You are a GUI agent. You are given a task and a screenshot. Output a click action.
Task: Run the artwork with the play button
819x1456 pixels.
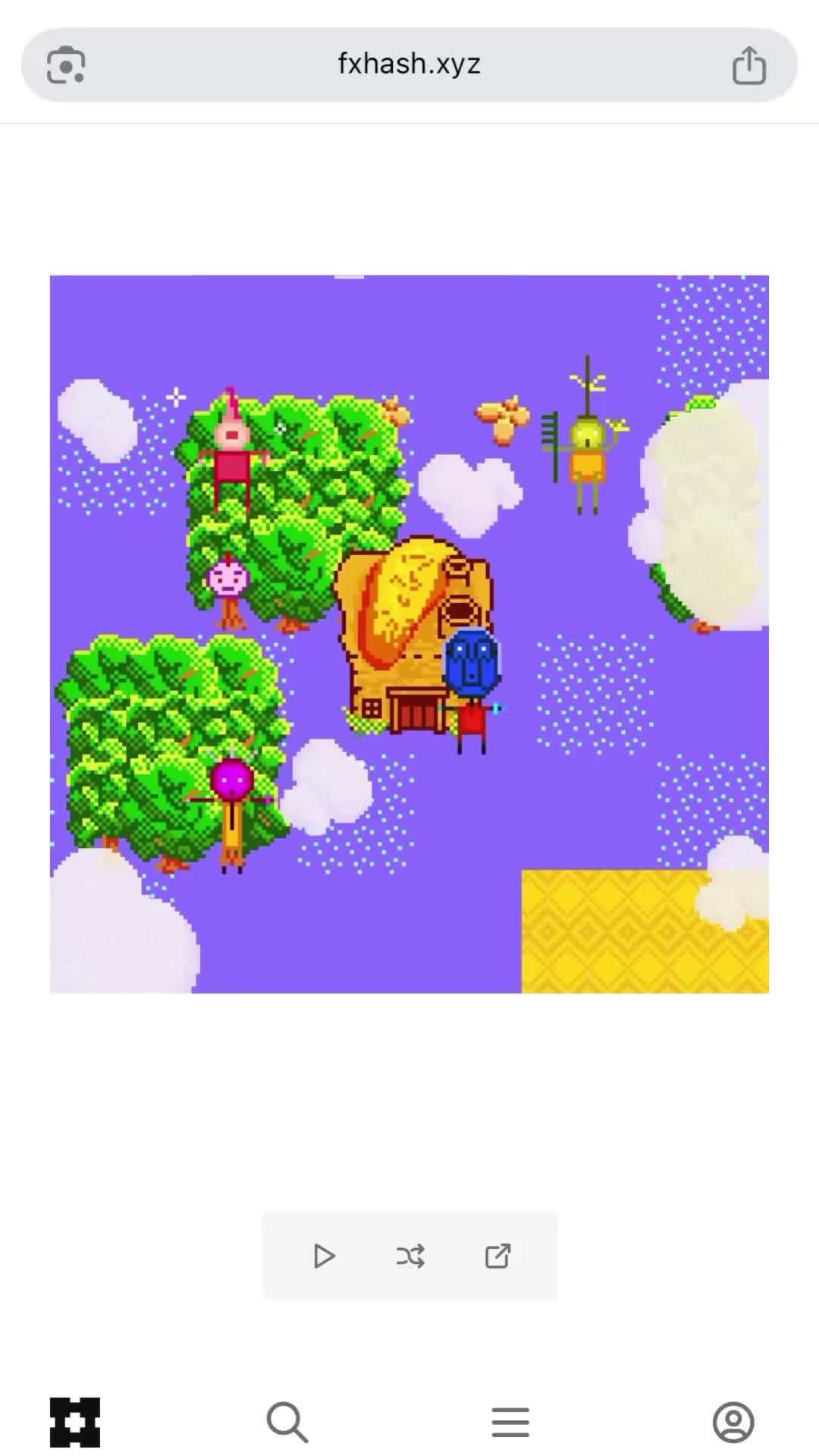pos(324,1257)
